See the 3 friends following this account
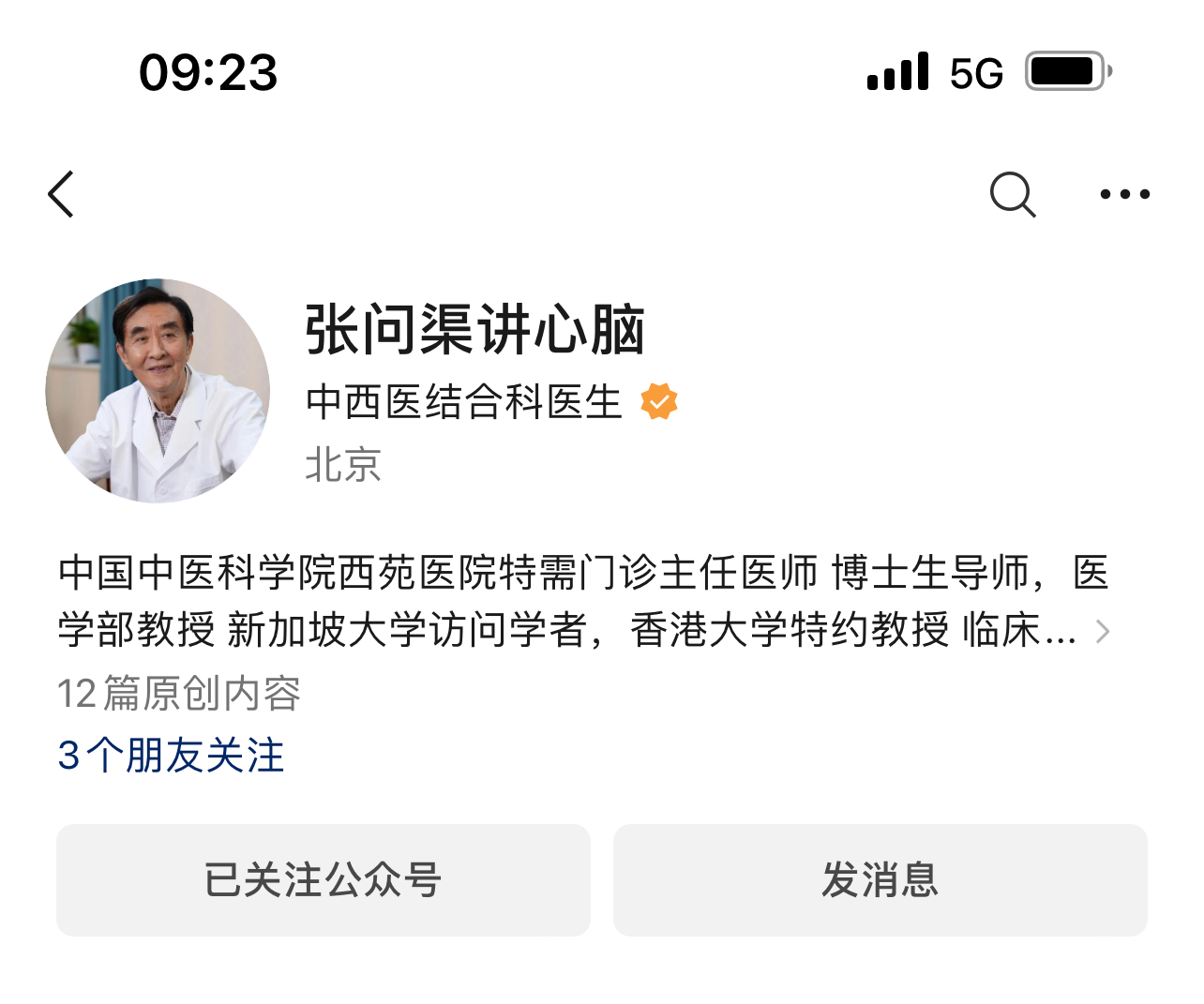This screenshot has width=1204, height=1004. point(171,756)
